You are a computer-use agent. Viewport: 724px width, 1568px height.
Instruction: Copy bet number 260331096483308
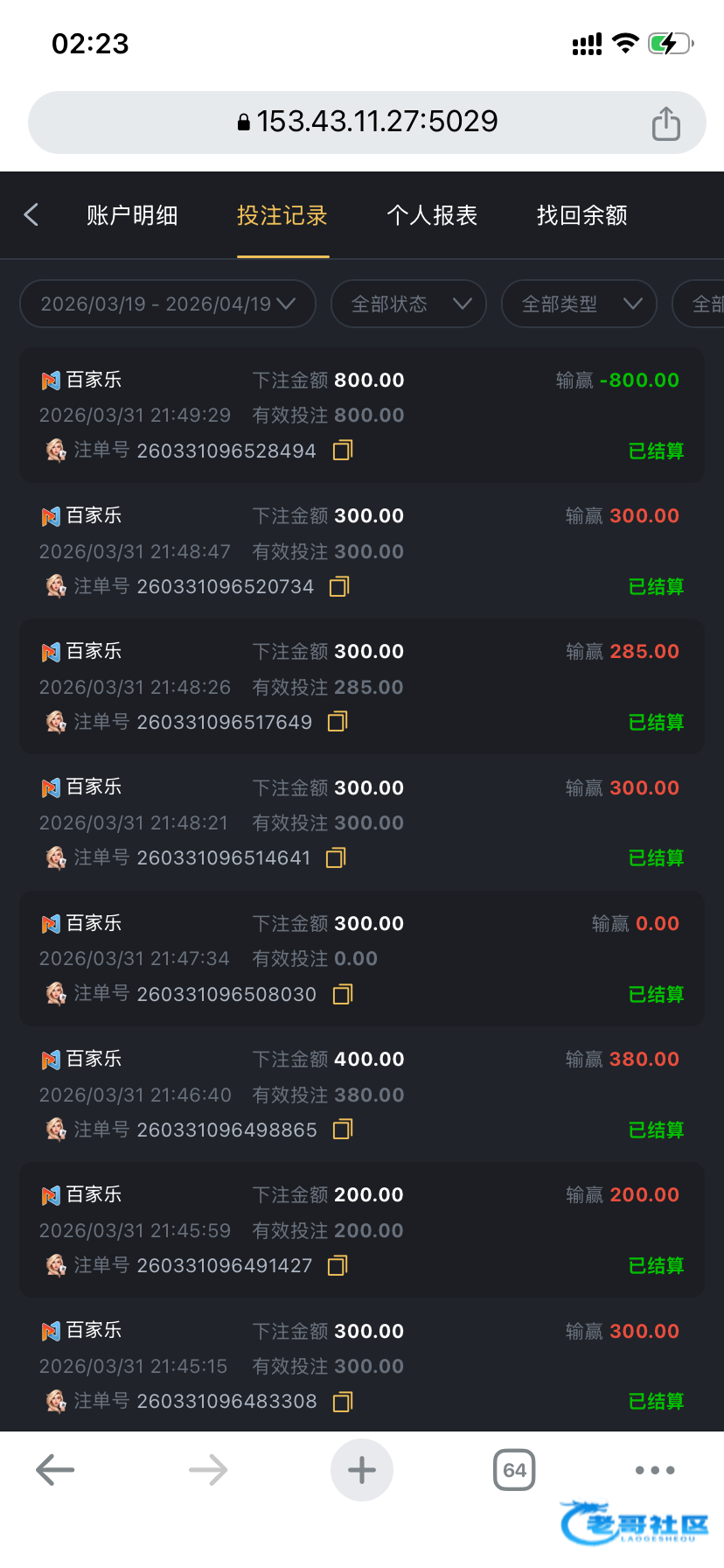point(343,1402)
